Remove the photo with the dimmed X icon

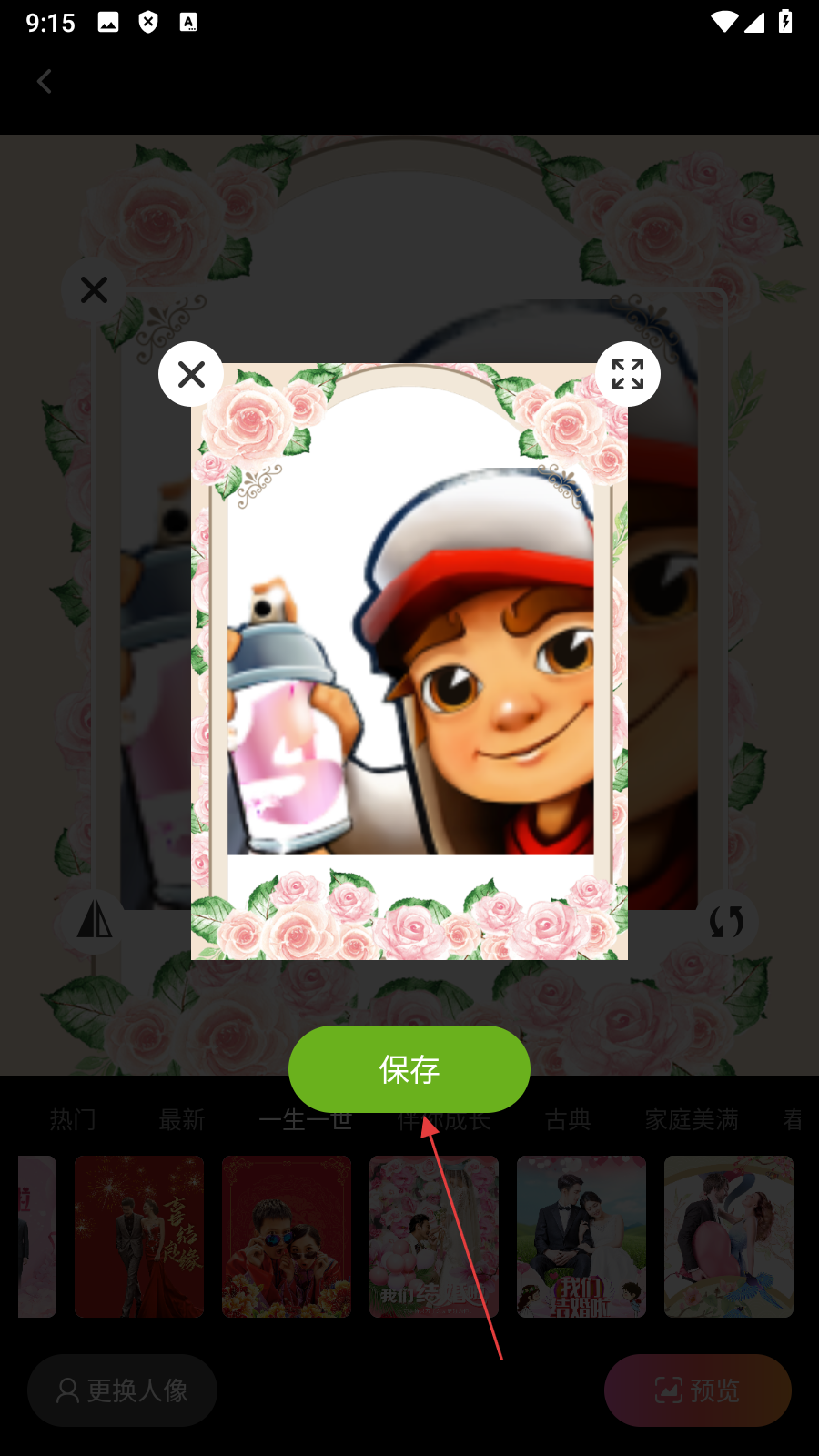[94, 290]
